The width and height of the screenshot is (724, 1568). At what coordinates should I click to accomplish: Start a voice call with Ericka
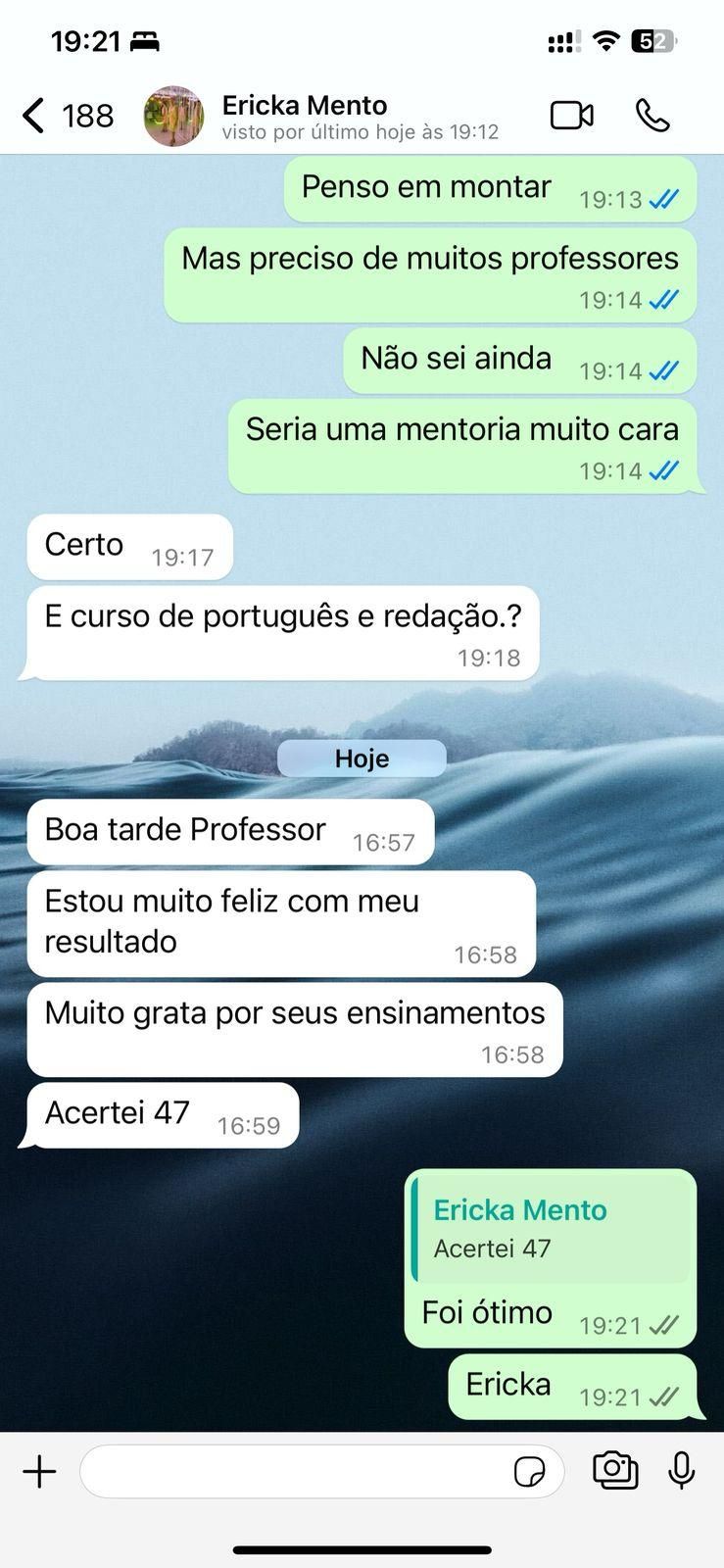point(652,116)
